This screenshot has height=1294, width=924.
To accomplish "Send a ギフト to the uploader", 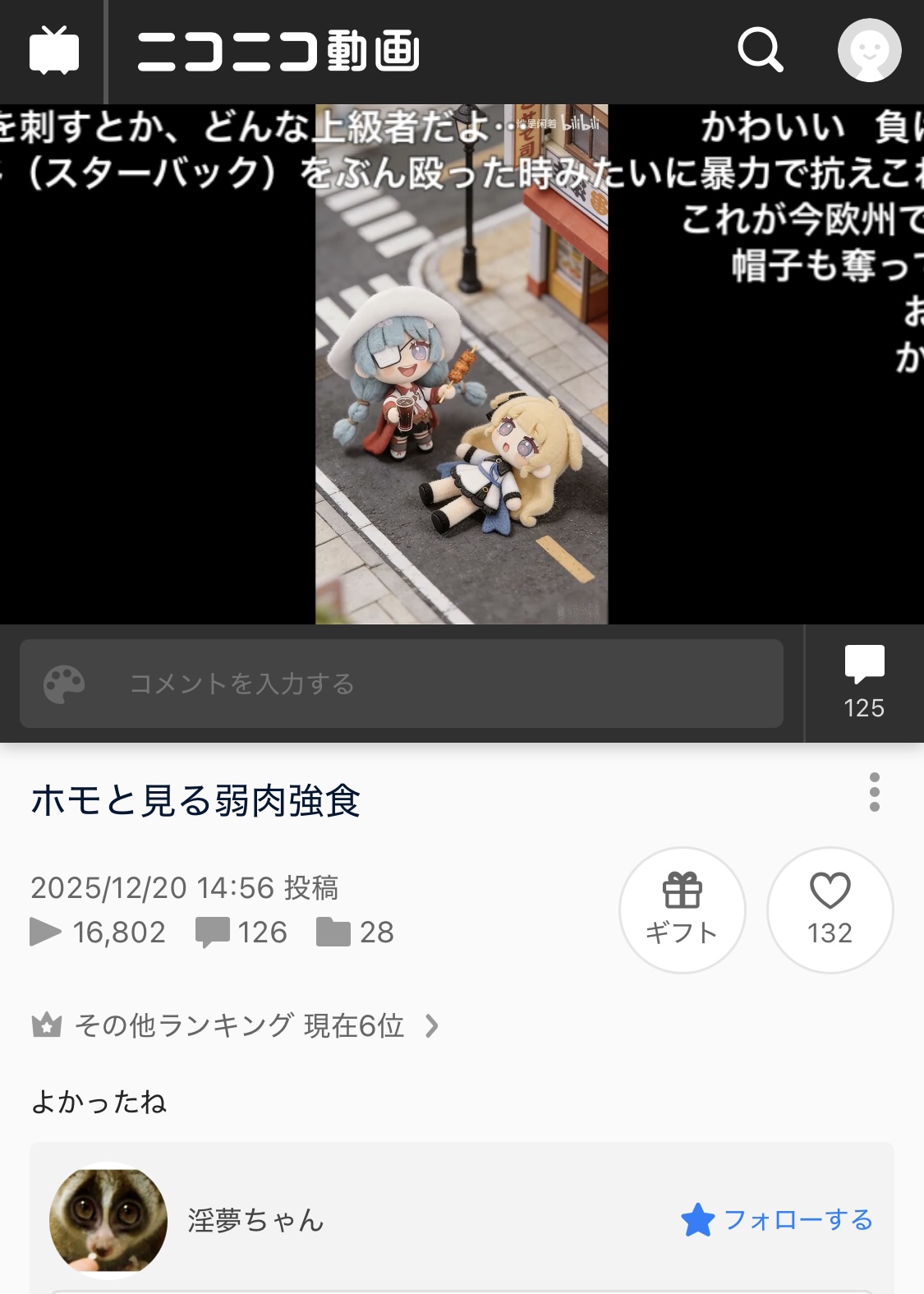I will click(x=682, y=910).
